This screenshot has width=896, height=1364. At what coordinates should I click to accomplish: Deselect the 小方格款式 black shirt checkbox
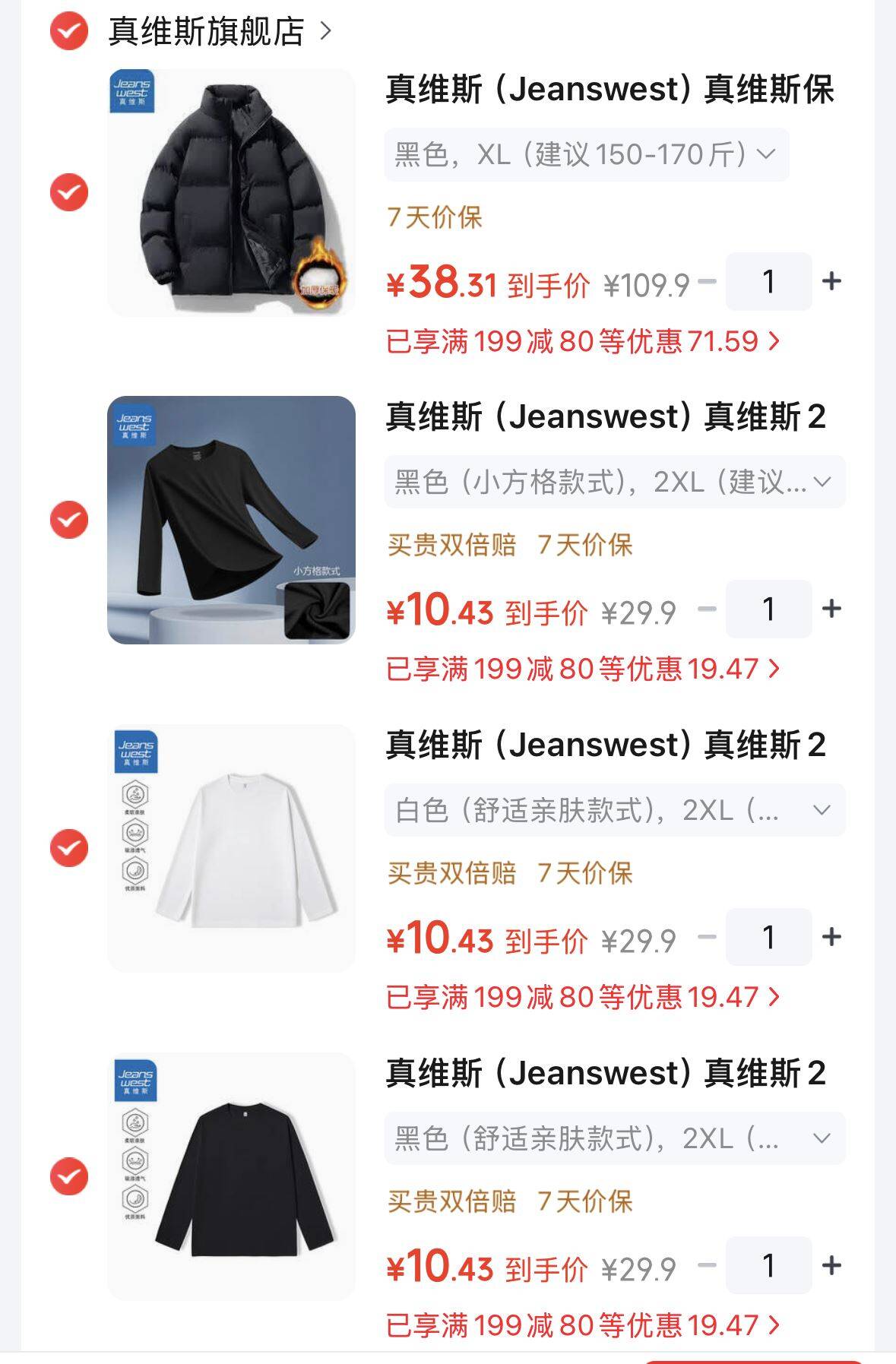(x=69, y=520)
